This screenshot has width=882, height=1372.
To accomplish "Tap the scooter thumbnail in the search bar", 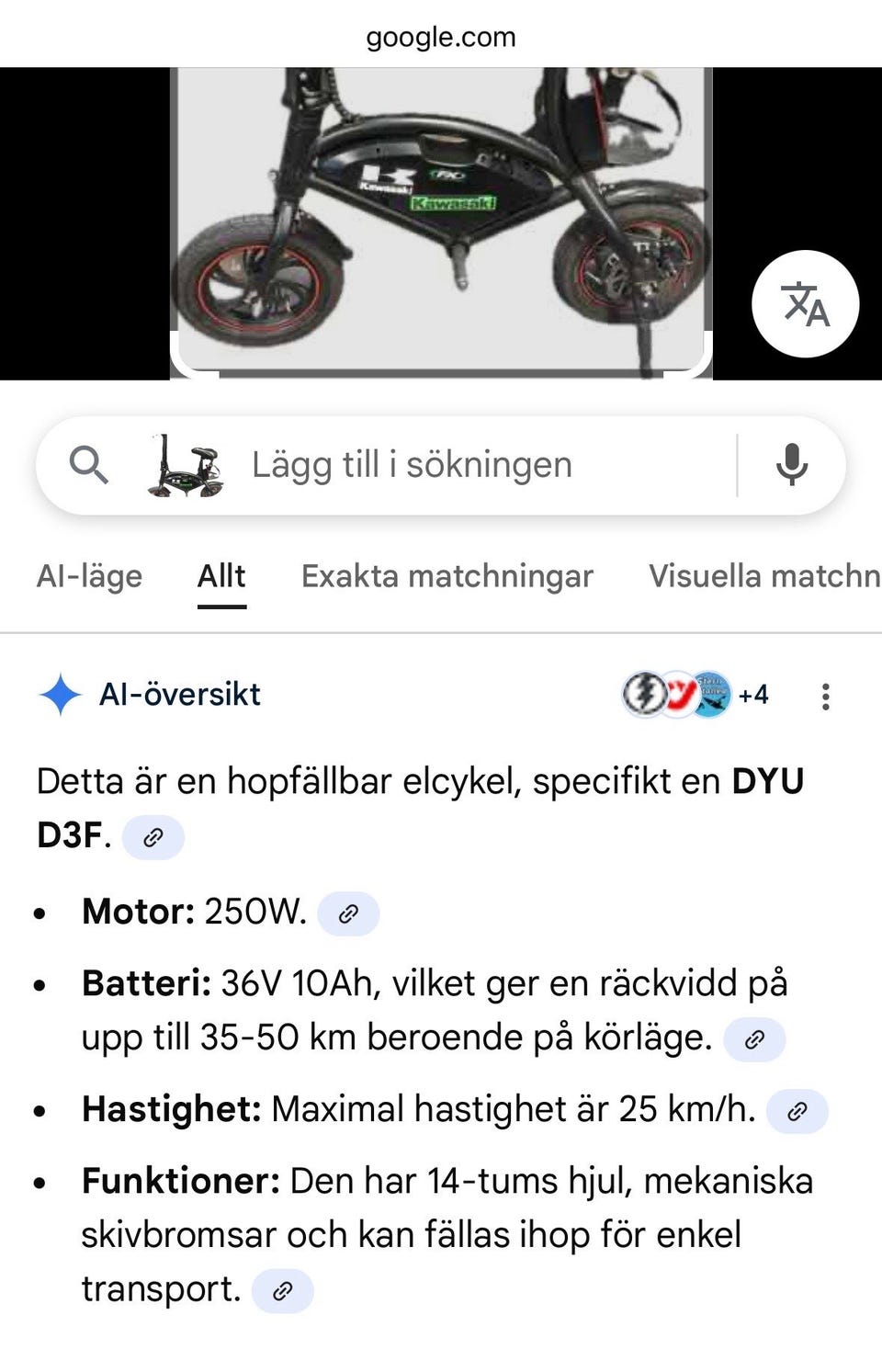I will click(x=186, y=465).
